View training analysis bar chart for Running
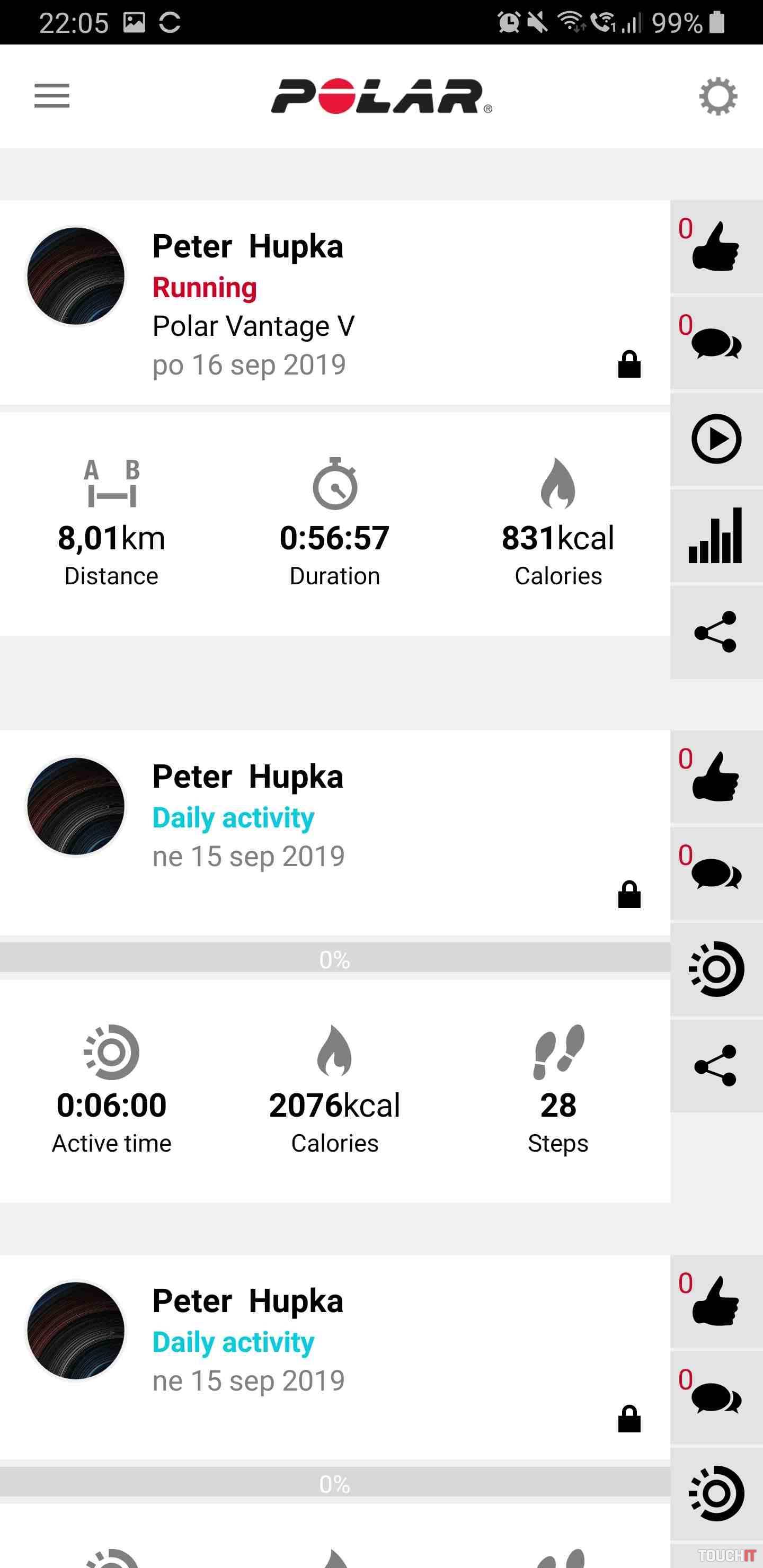Image resolution: width=763 pixels, height=1568 pixels. tap(716, 536)
